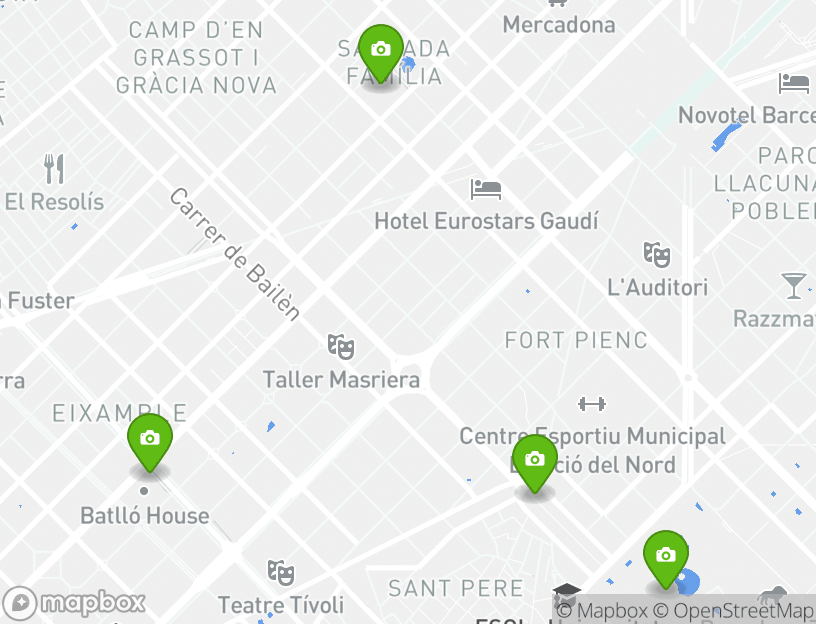The height and width of the screenshot is (624, 816).
Task: Open the OpenStreetMap attribution link
Action: [743, 610]
